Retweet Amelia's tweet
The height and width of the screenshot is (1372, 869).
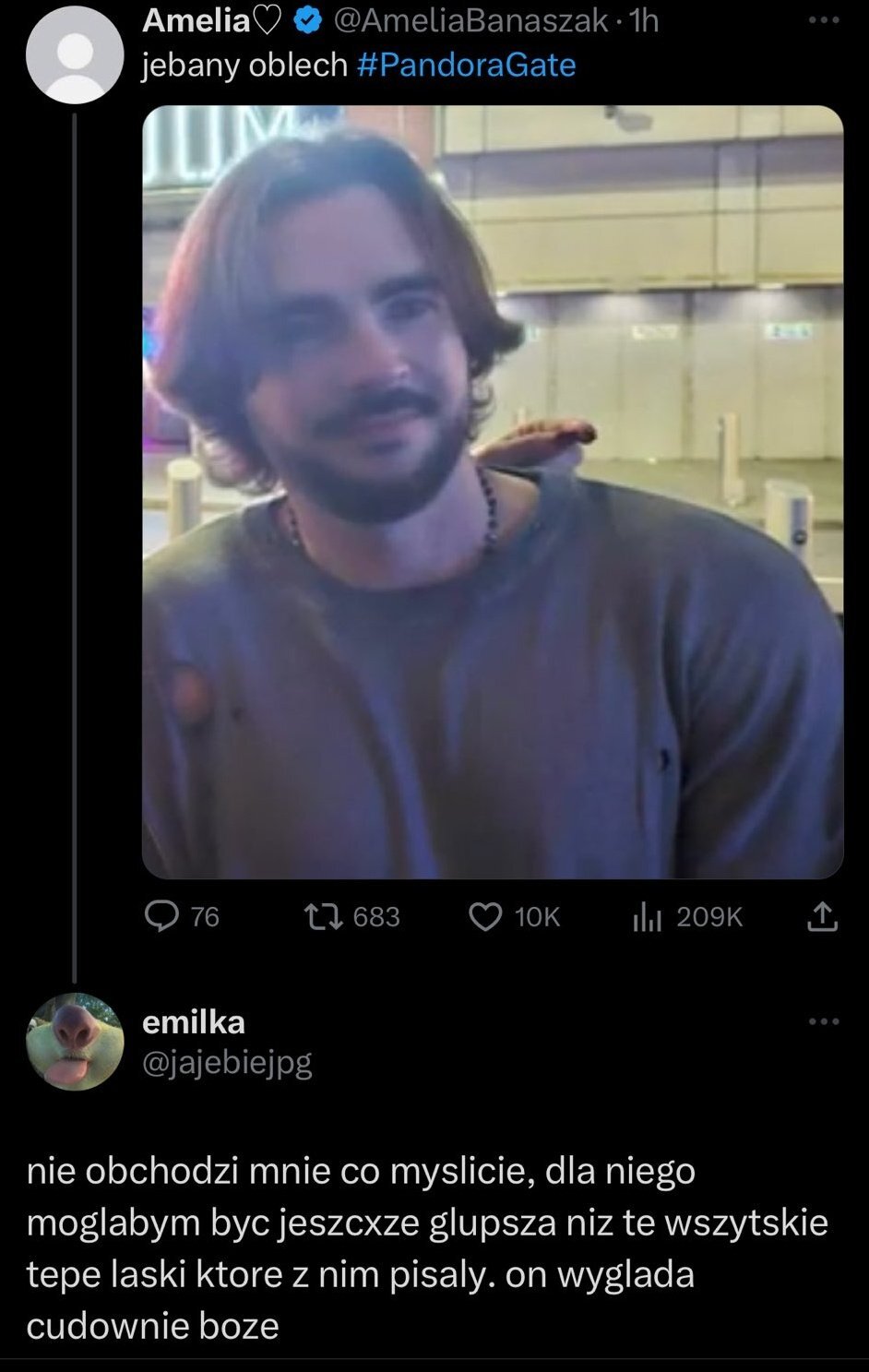point(324,916)
